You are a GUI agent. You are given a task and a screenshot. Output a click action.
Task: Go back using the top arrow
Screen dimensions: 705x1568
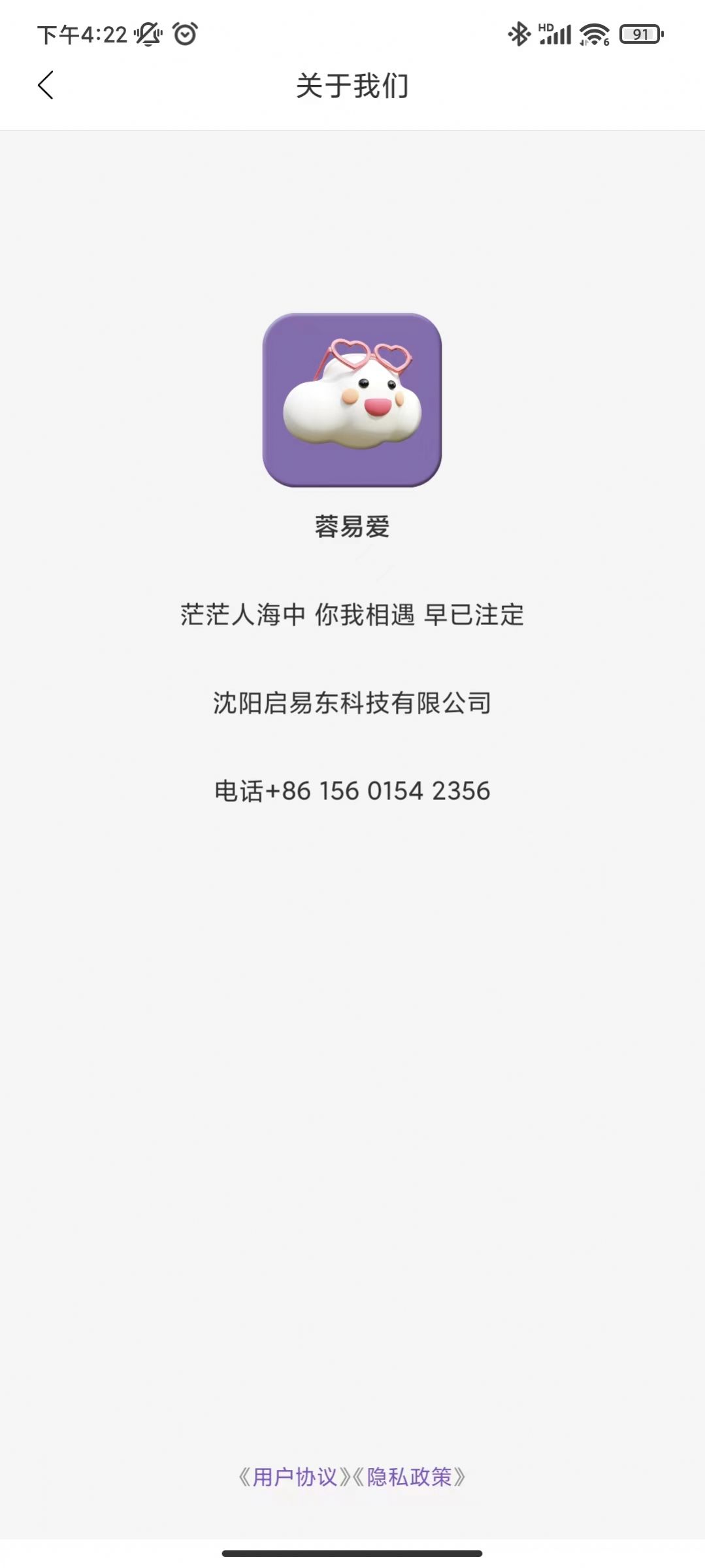point(46,86)
